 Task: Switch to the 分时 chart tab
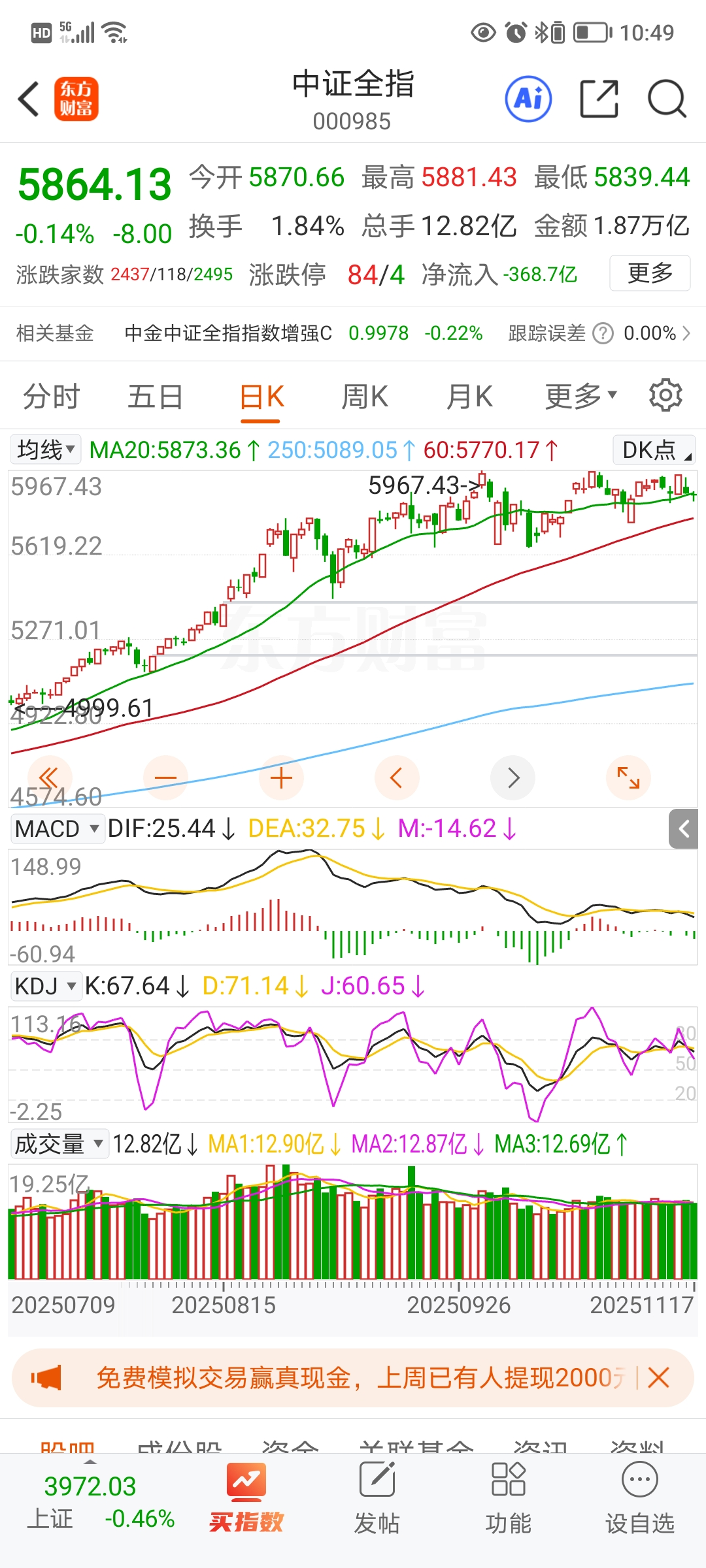[x=51, y=397]
